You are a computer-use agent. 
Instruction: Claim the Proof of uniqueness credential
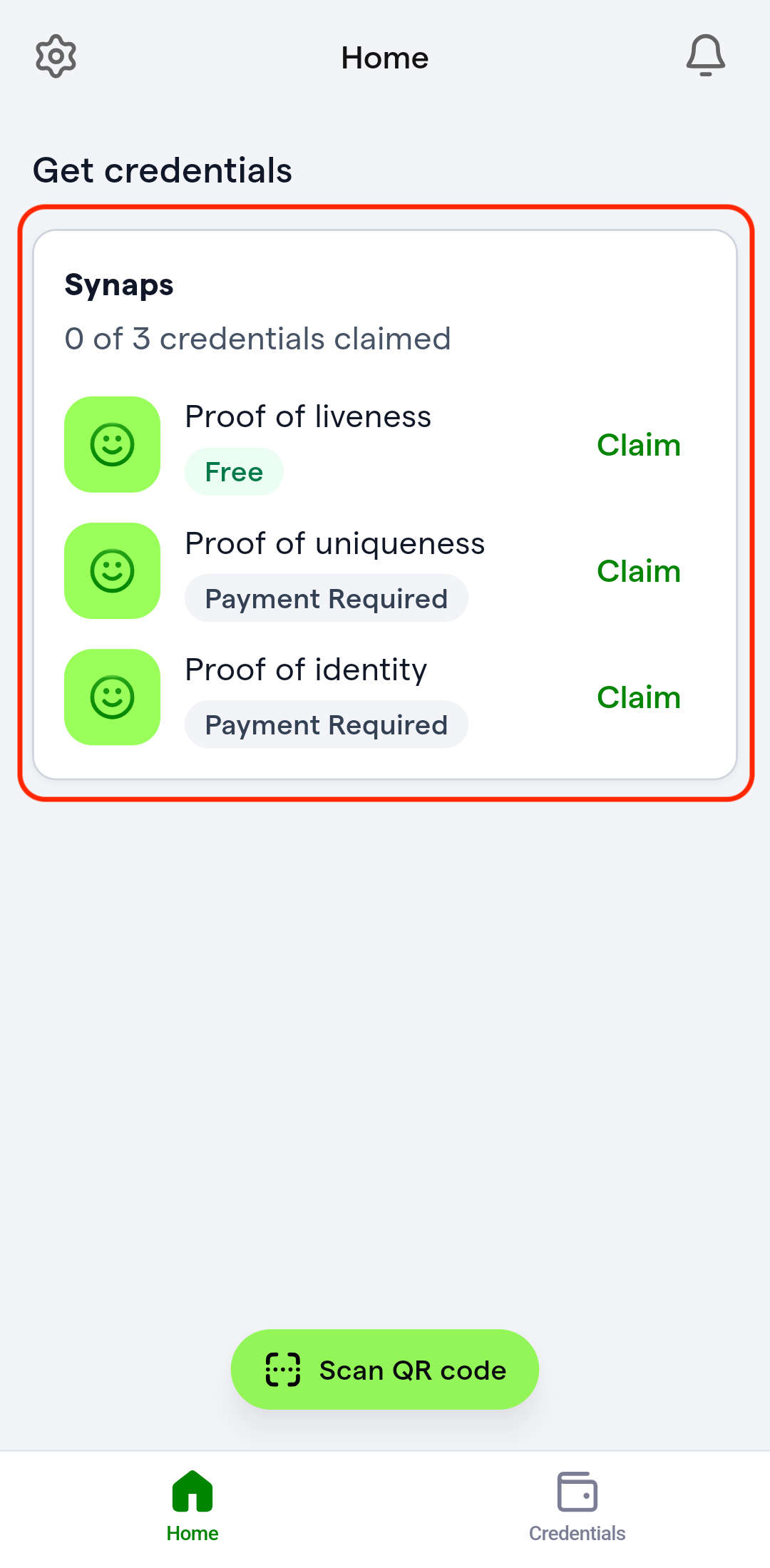639,571
